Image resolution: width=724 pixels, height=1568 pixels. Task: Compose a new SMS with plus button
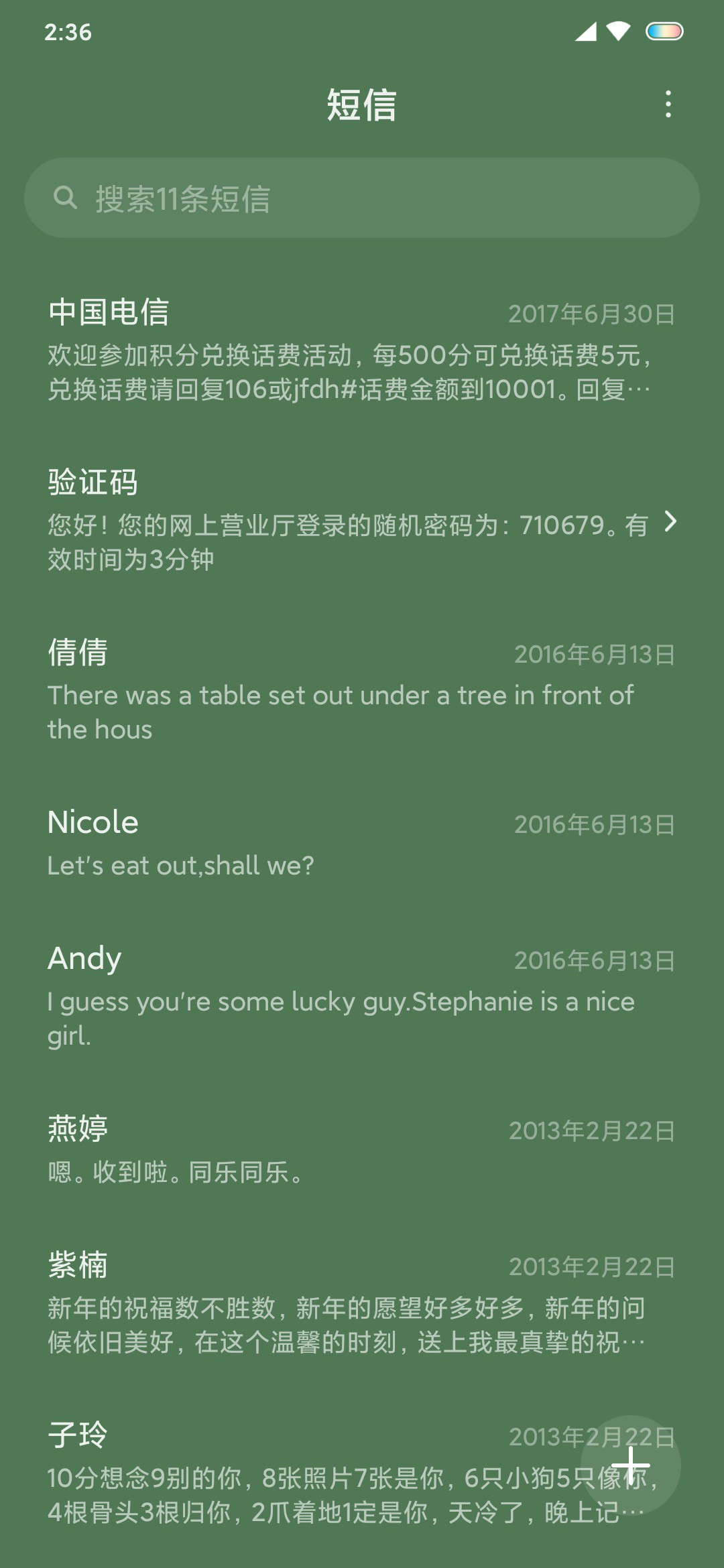[630, 1465]
